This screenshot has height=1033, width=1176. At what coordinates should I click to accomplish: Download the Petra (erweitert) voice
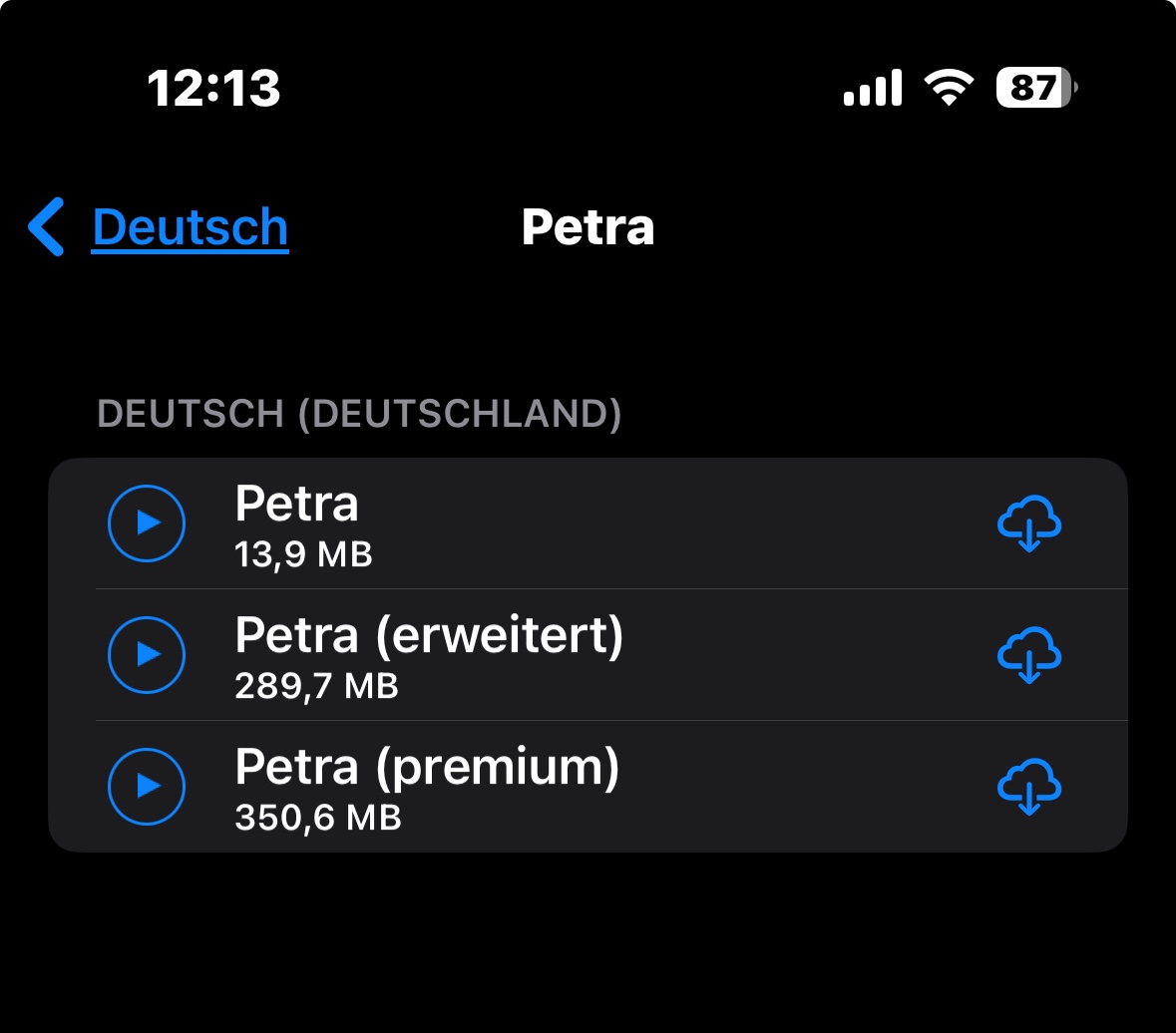pyautogui.click(x=1029, y=655)
